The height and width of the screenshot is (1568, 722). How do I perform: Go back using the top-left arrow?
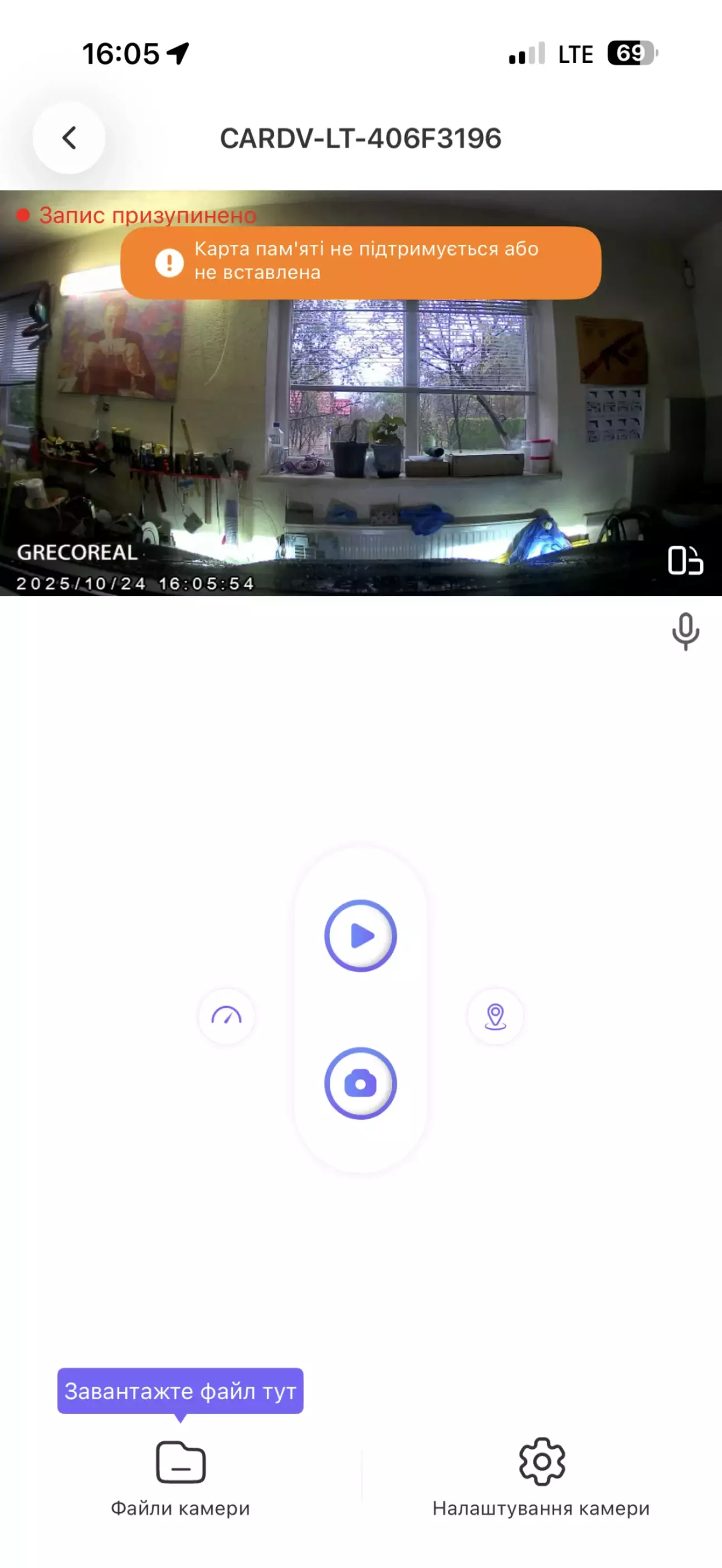point(69,138)
